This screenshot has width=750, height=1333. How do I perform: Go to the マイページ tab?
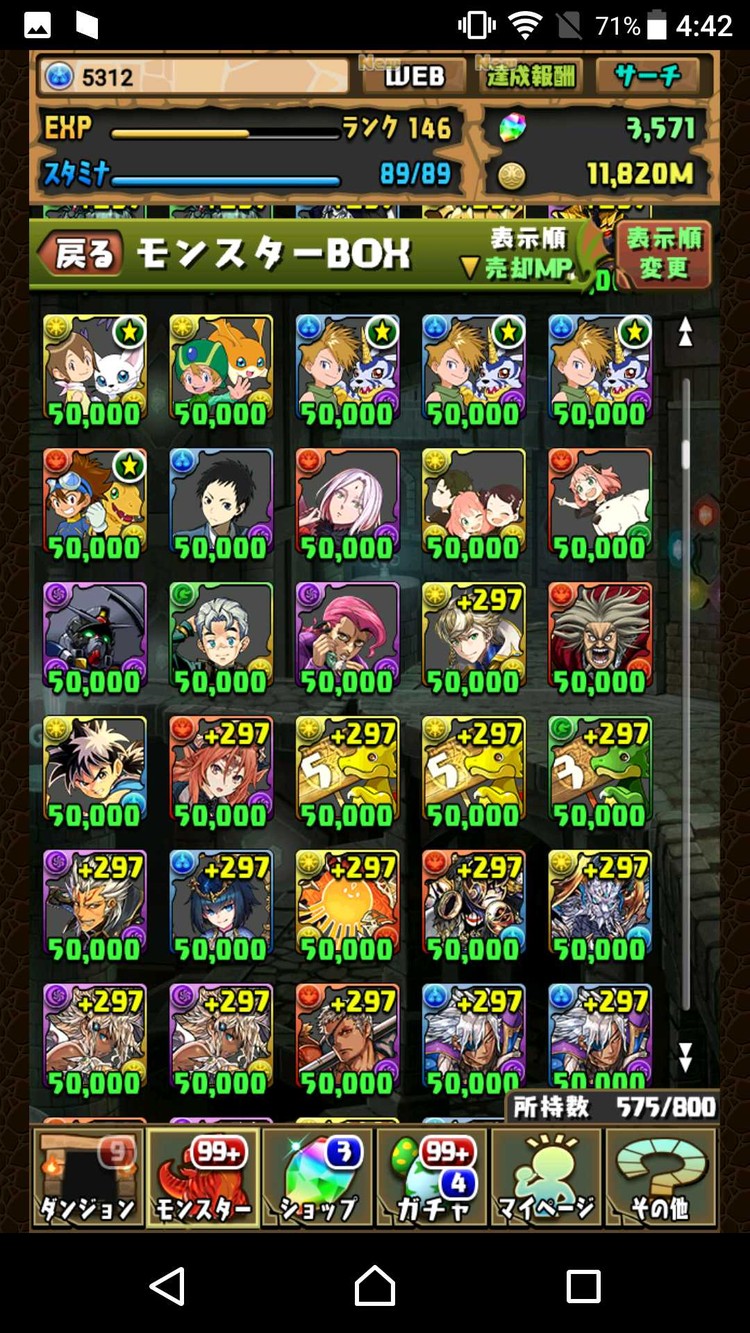(546, 1177)
